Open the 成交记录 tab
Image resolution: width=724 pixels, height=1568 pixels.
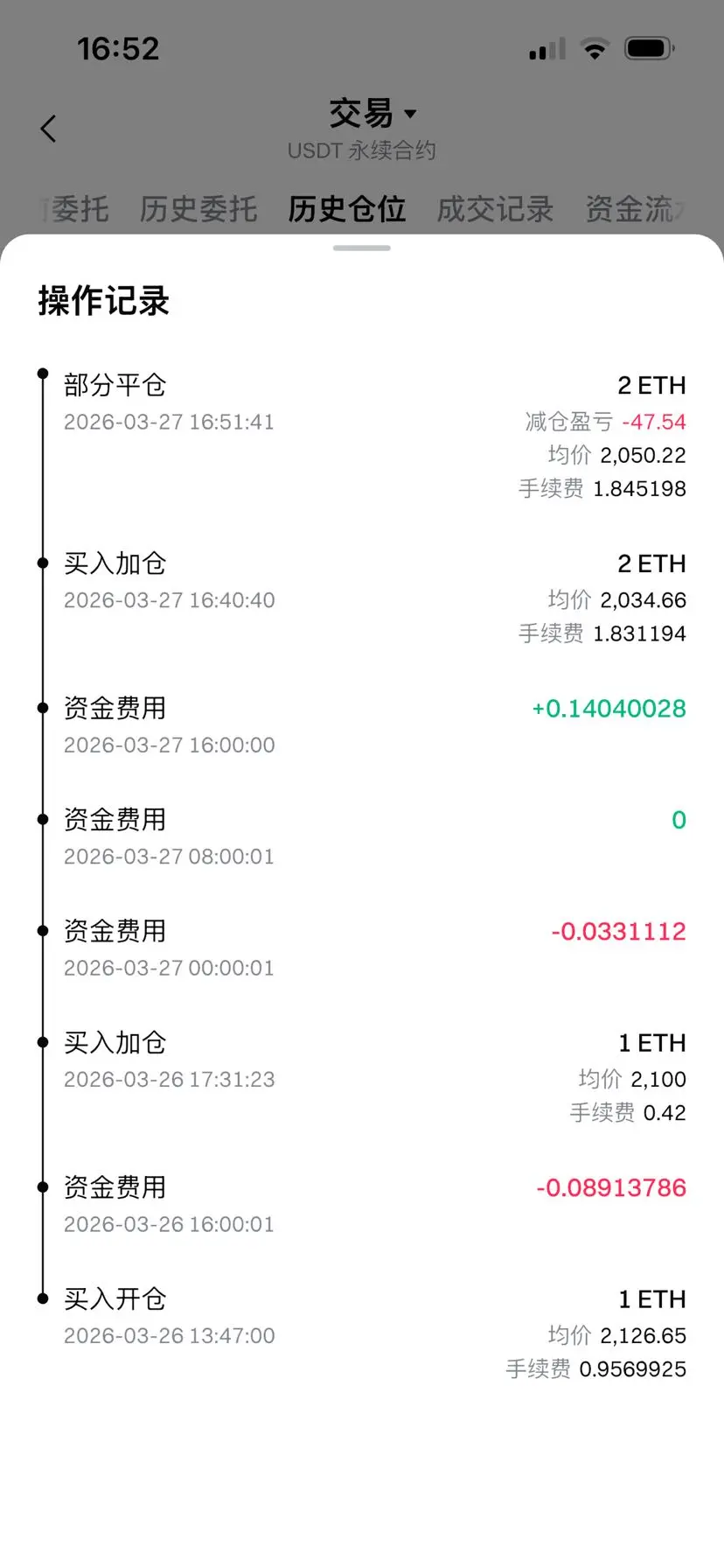coord(495,209)
